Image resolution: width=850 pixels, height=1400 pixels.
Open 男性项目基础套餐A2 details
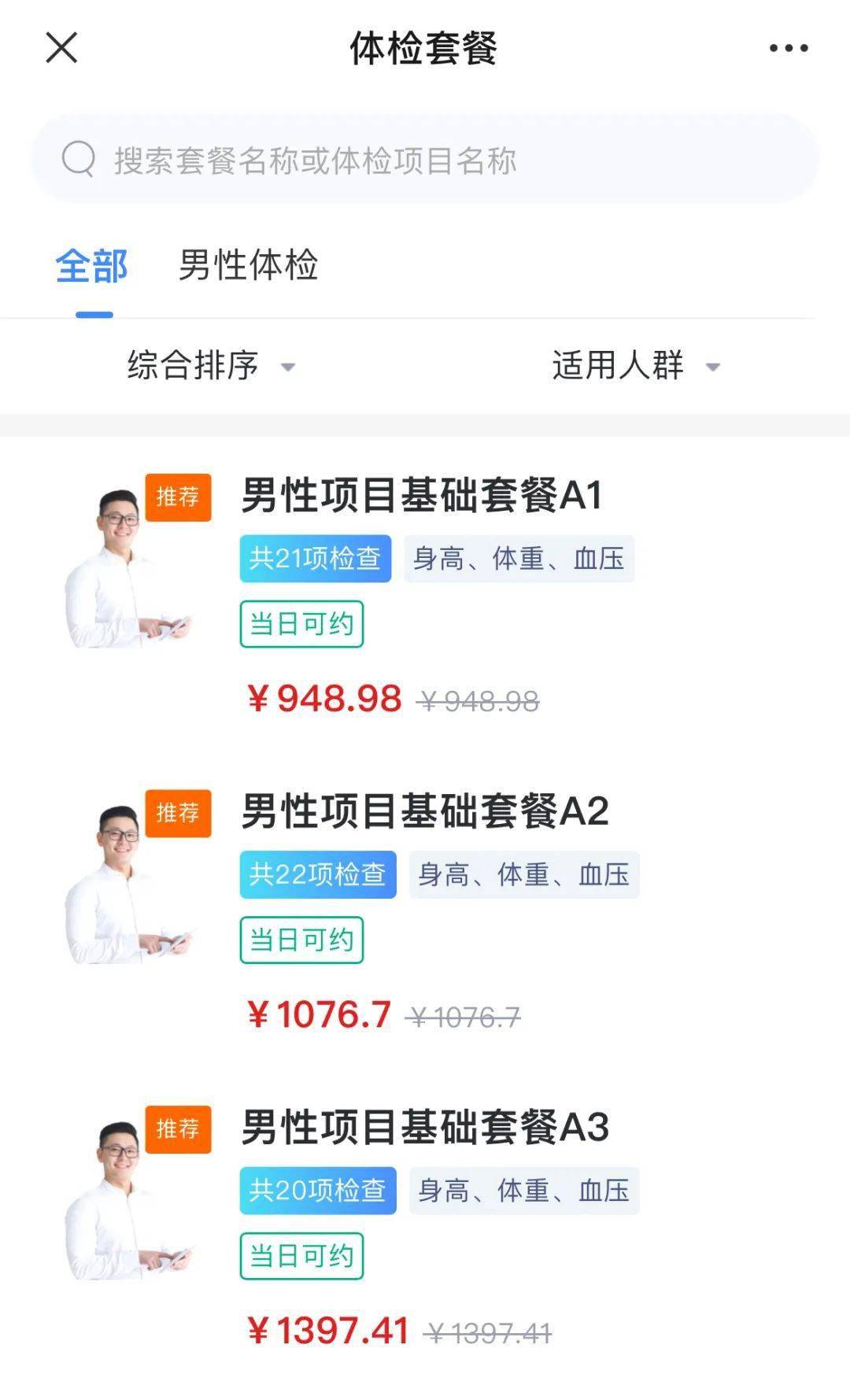pos(425,813)
